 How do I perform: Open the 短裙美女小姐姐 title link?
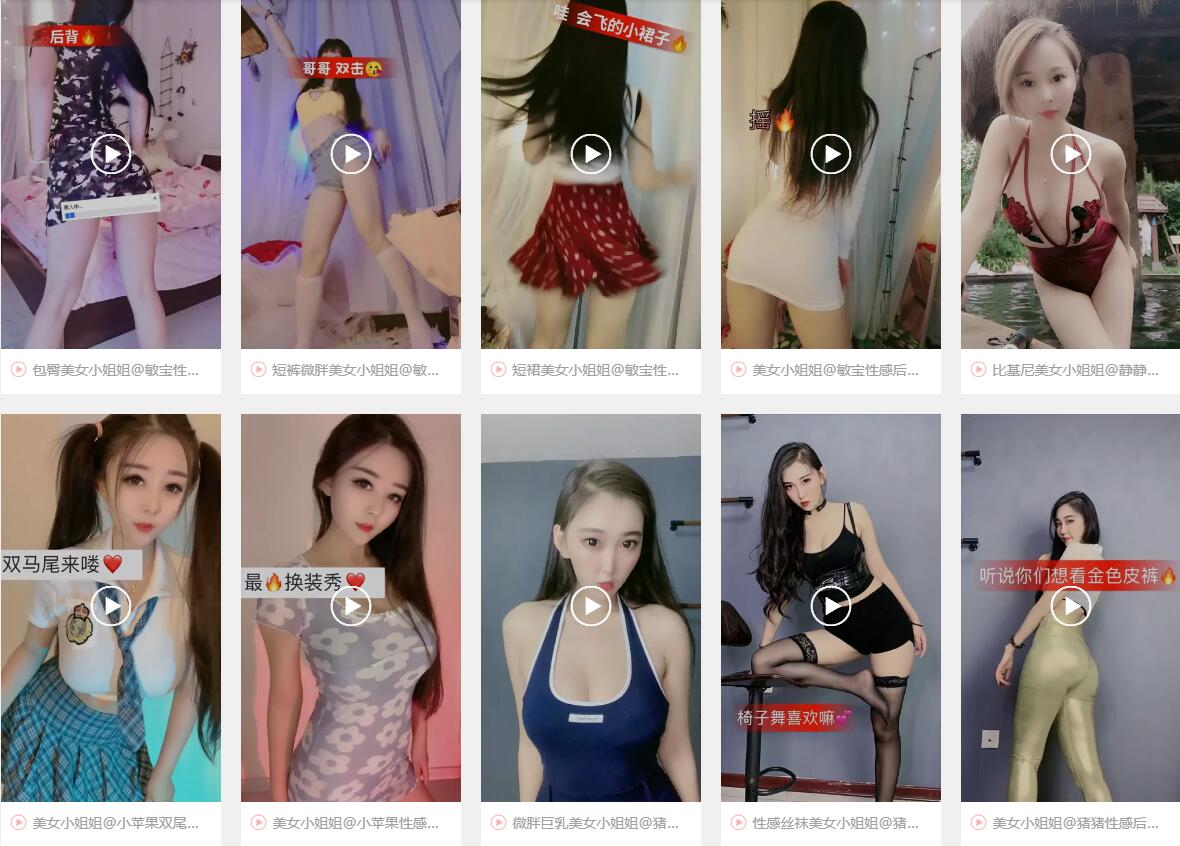click(595, 370)
